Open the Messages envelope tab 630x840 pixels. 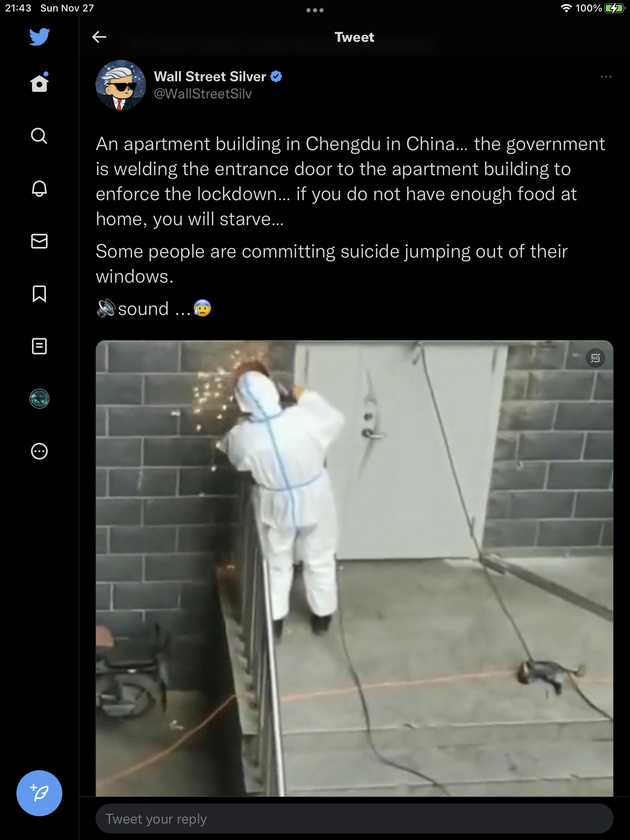pos(39,241)
